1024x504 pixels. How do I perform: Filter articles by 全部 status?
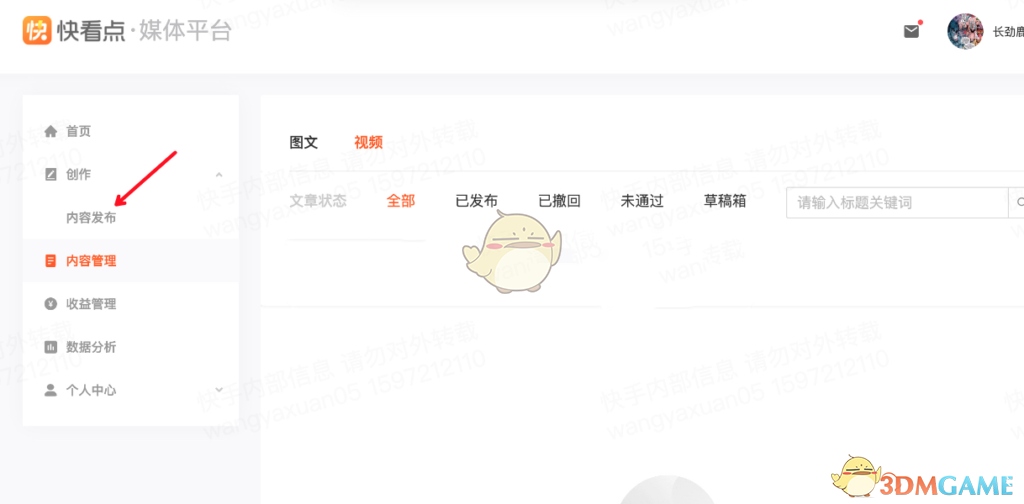point(400,201)
